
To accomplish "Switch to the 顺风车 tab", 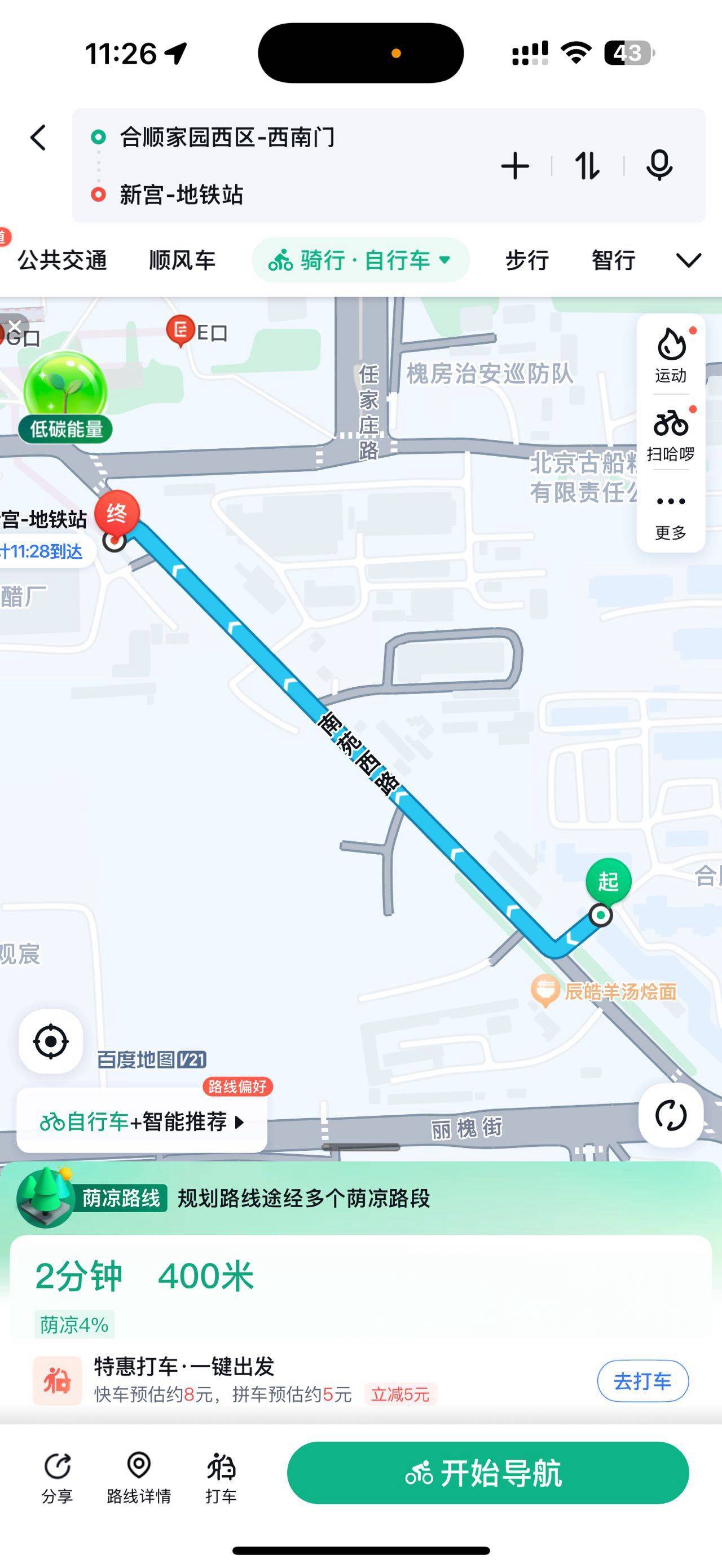I will (x=182, y=260).
